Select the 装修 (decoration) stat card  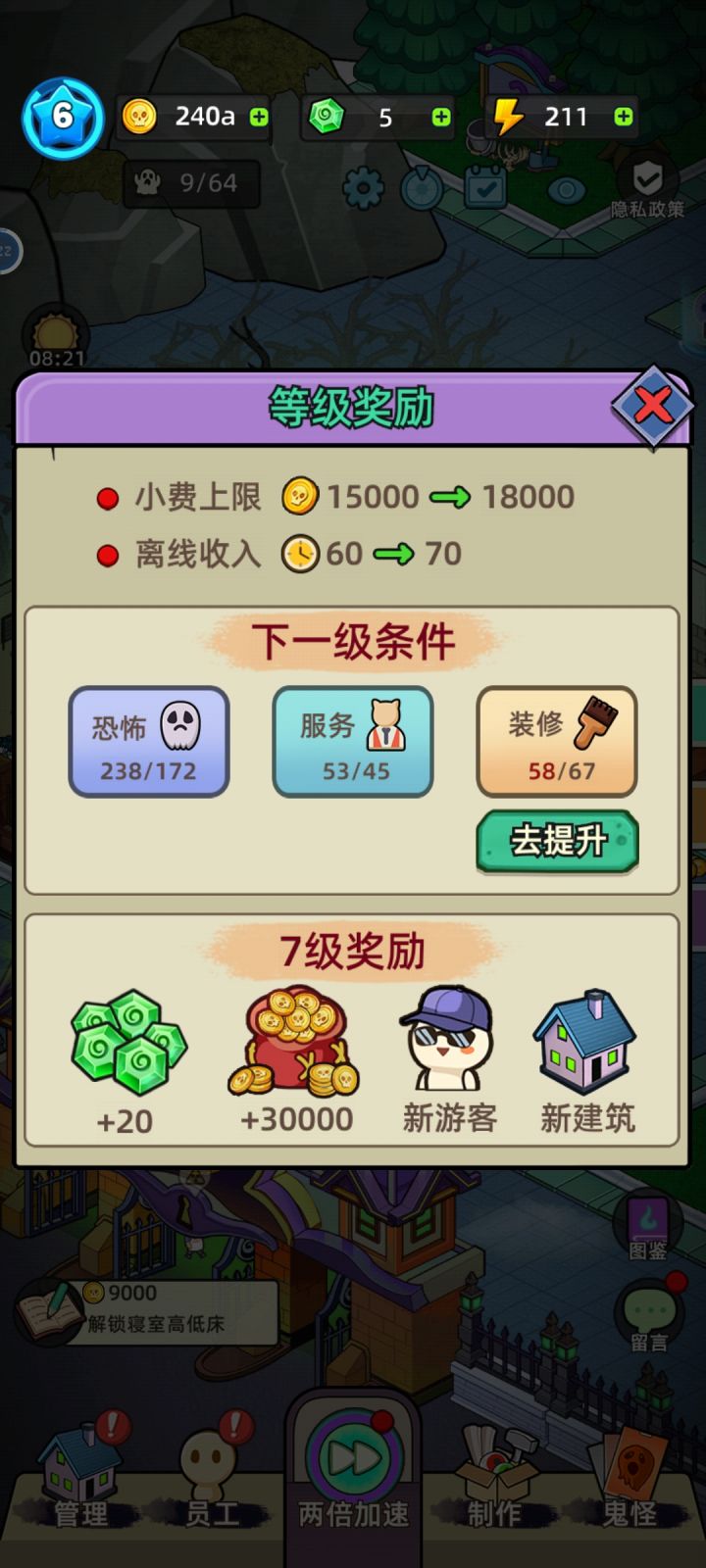coord(557,742)
